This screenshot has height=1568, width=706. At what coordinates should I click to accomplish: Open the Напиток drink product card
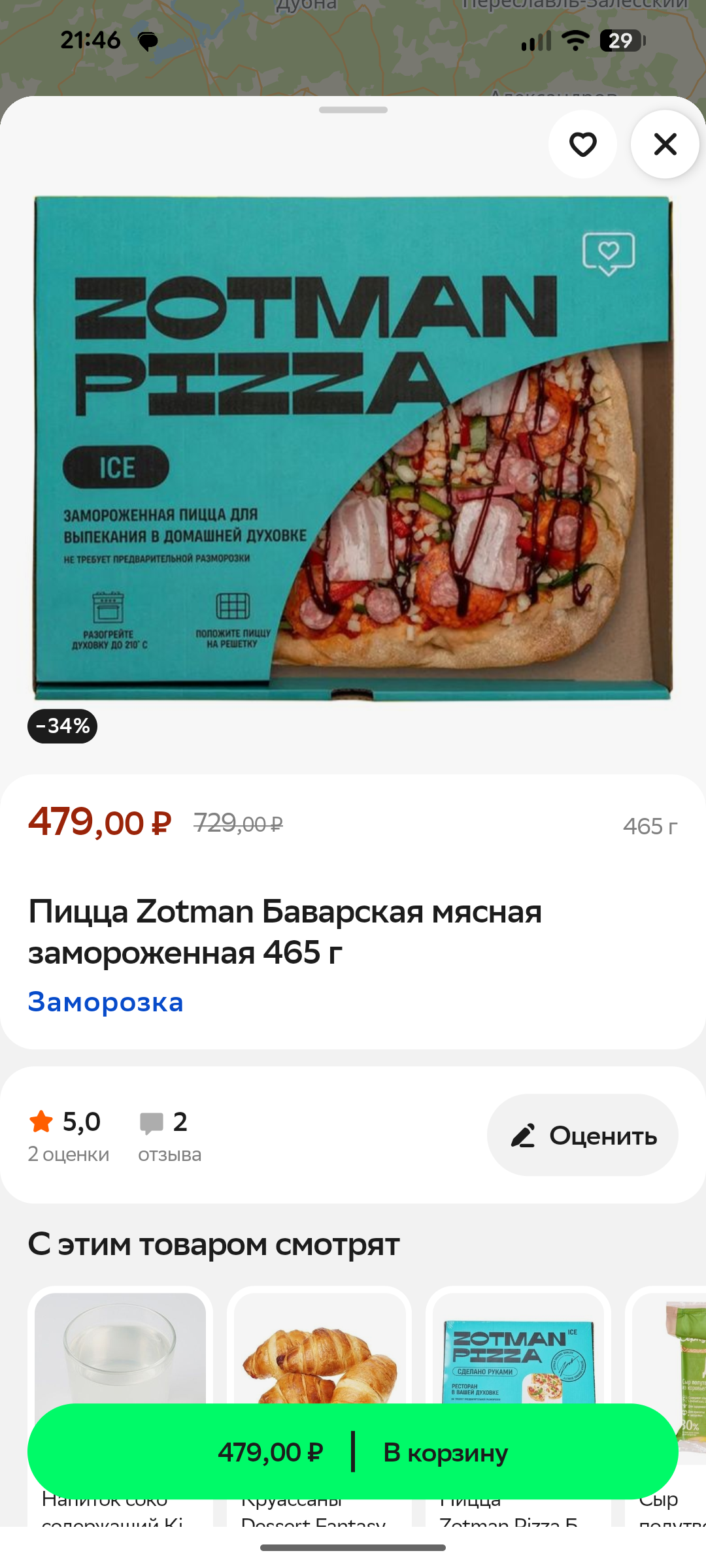pyautogui.click(x=120, y=1346)
